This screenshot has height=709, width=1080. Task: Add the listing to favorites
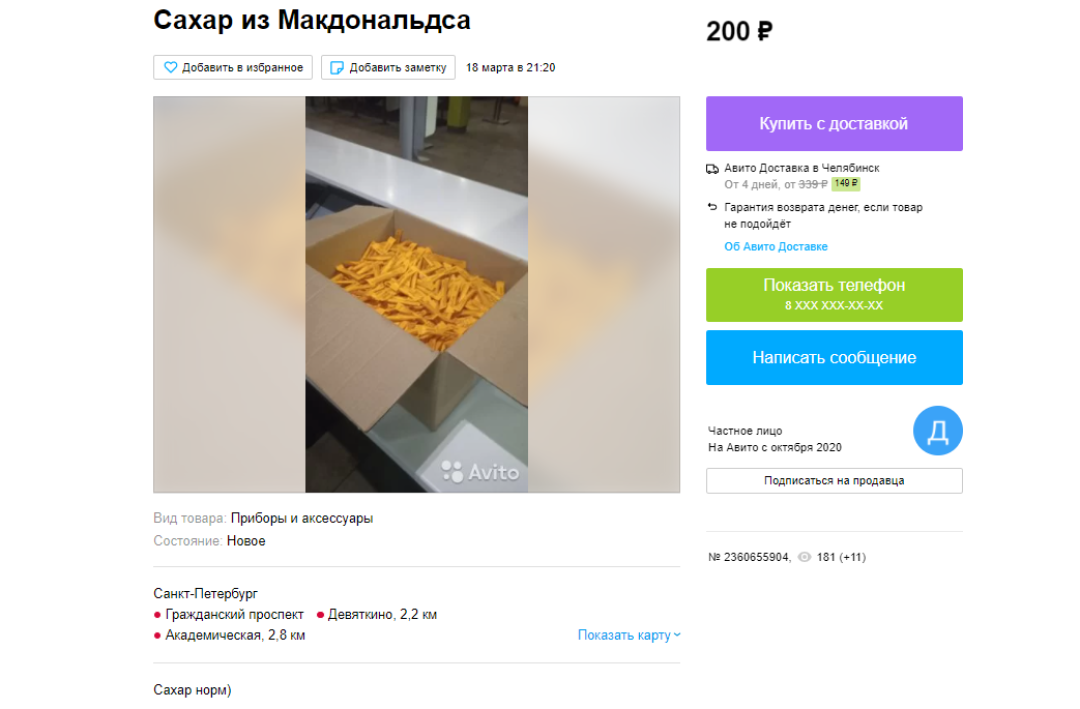[233, 67]
